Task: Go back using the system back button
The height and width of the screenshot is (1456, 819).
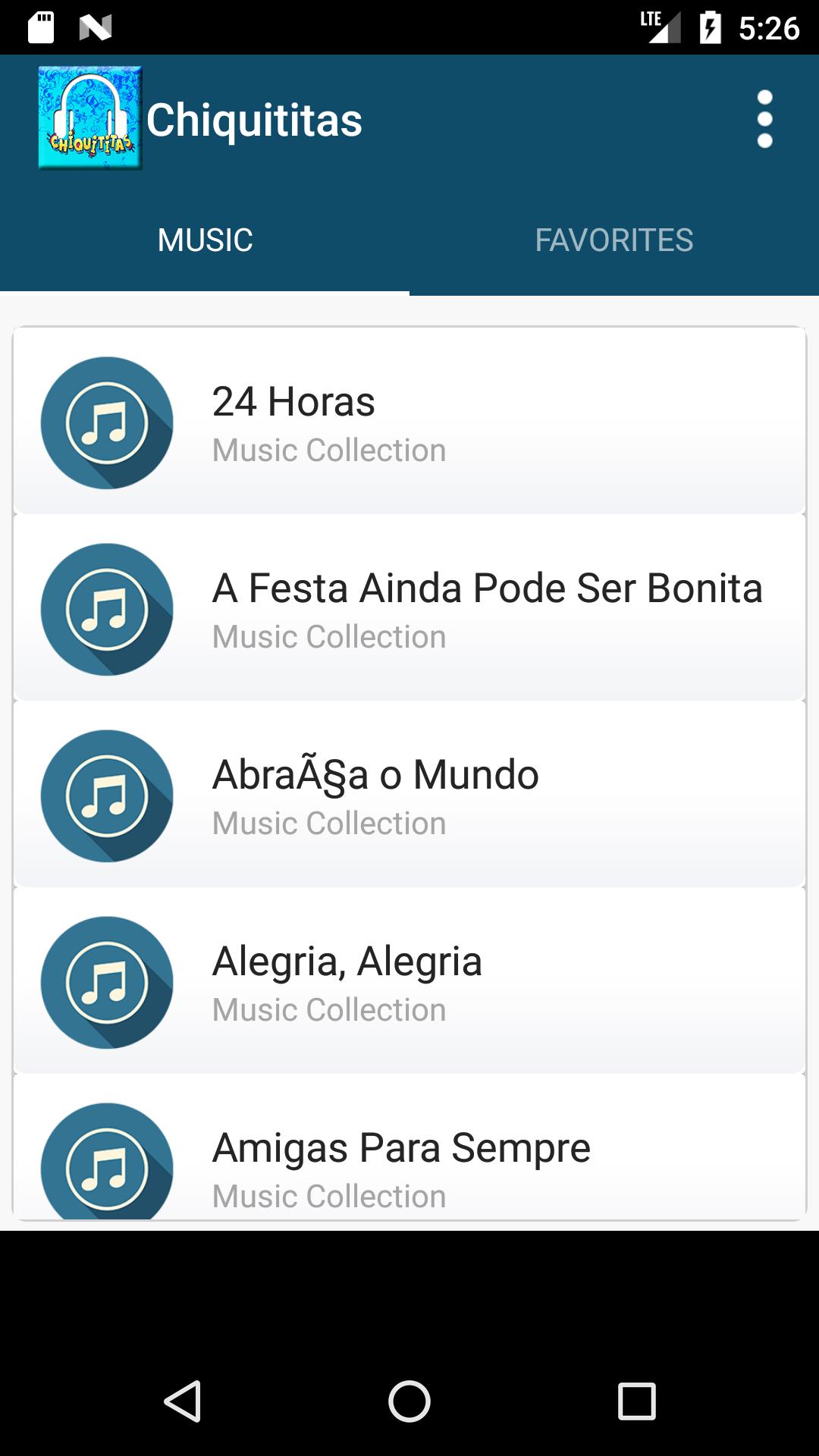Action: (x=182, y=1401)
